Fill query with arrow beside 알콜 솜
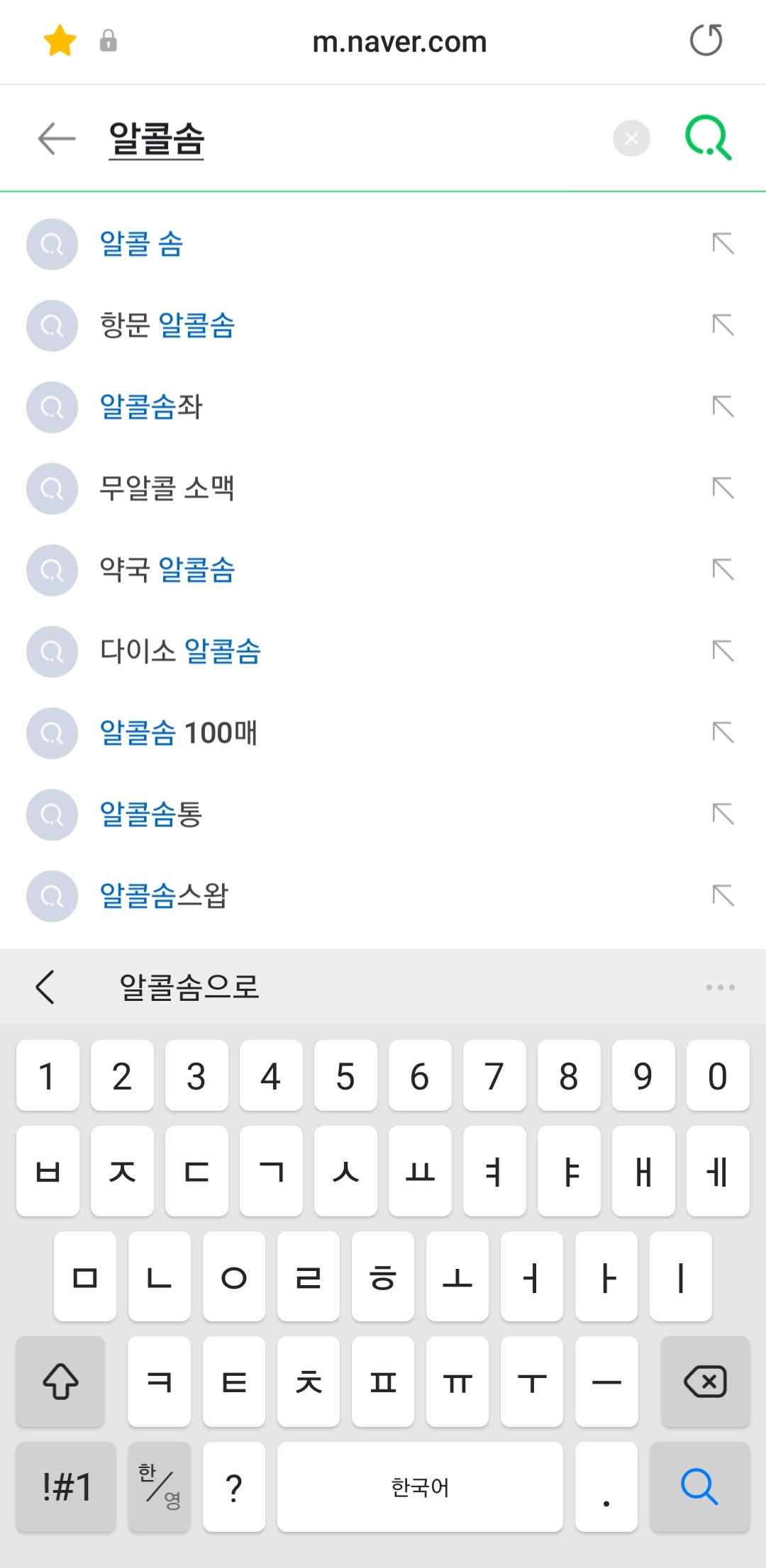 (723, 243)
